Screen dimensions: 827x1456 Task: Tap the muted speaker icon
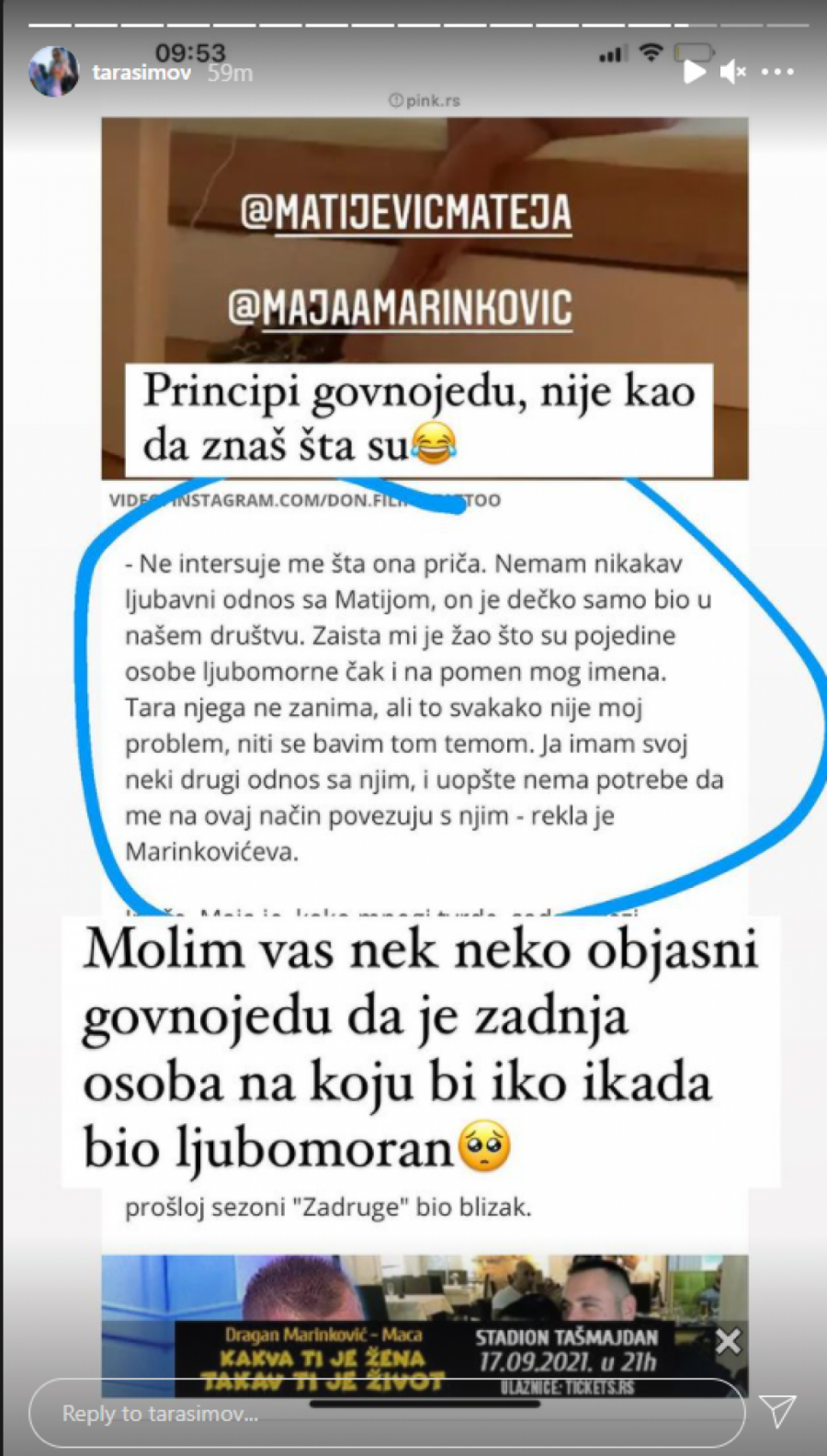(x=732, y=71)
